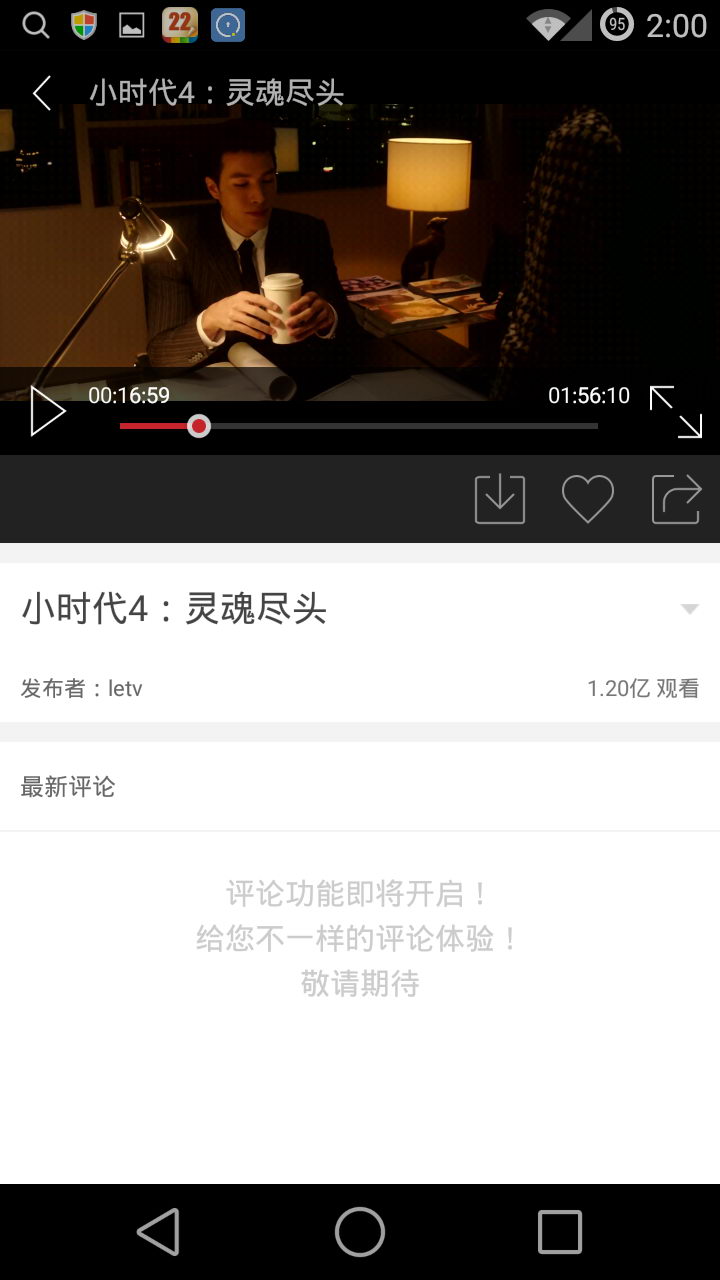Tap the red progress bar handle

[199, 427]
